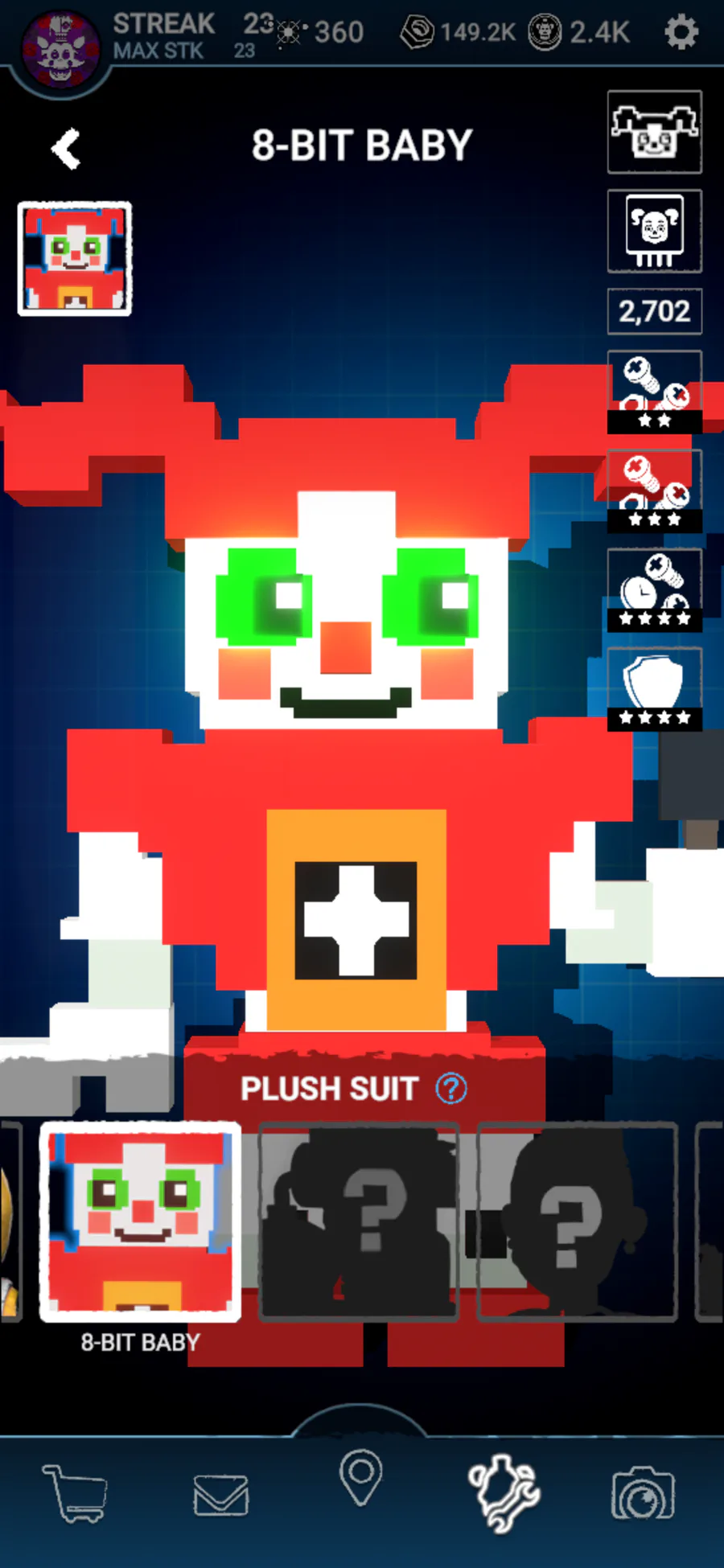Tap the 8-Bit Baby portrait thumbnail
This screenshot has height=1568, width=724.
pyautogui.click(x=75, y=259)
